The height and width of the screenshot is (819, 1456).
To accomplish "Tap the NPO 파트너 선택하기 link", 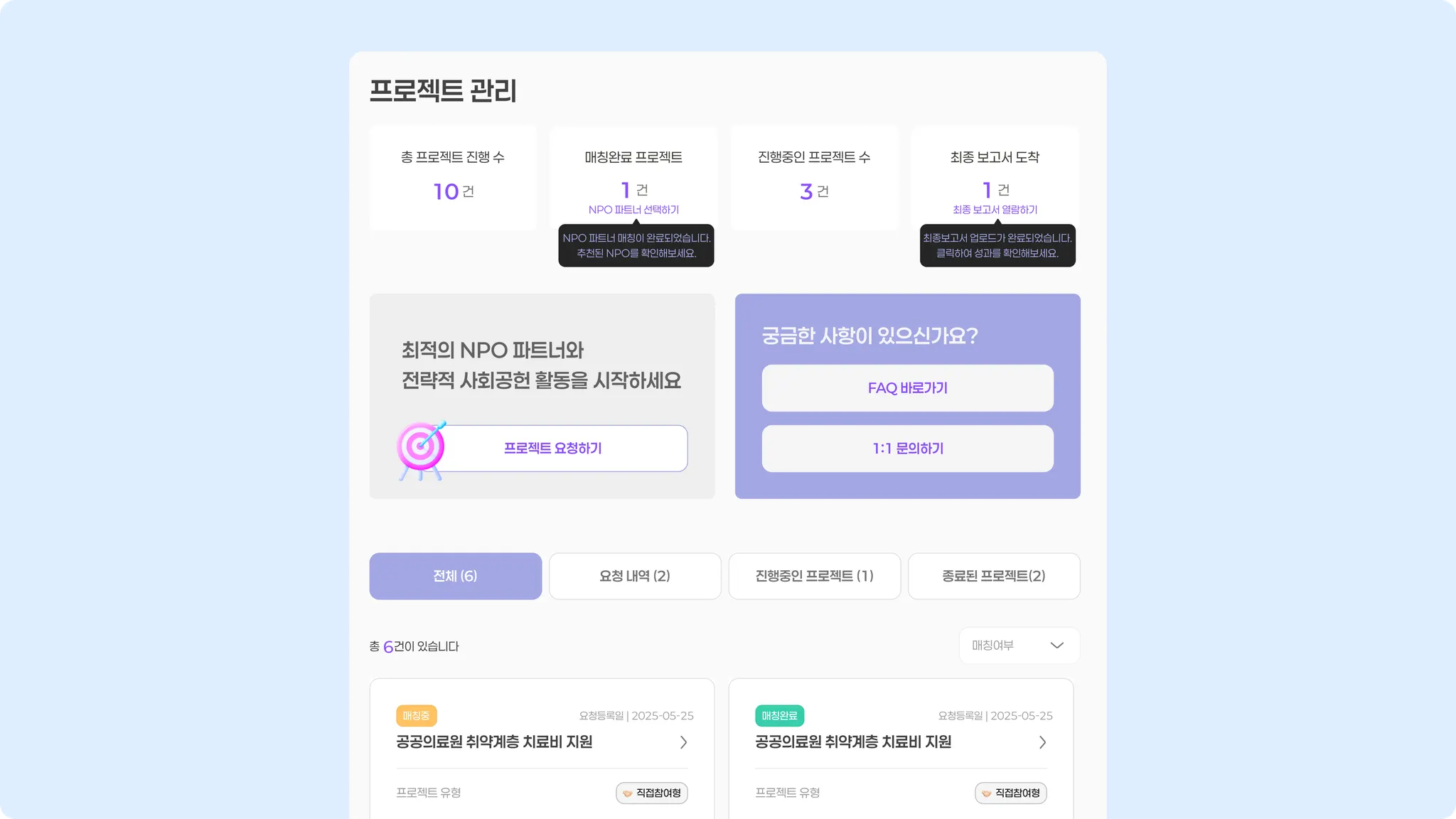I will point(633,210).
